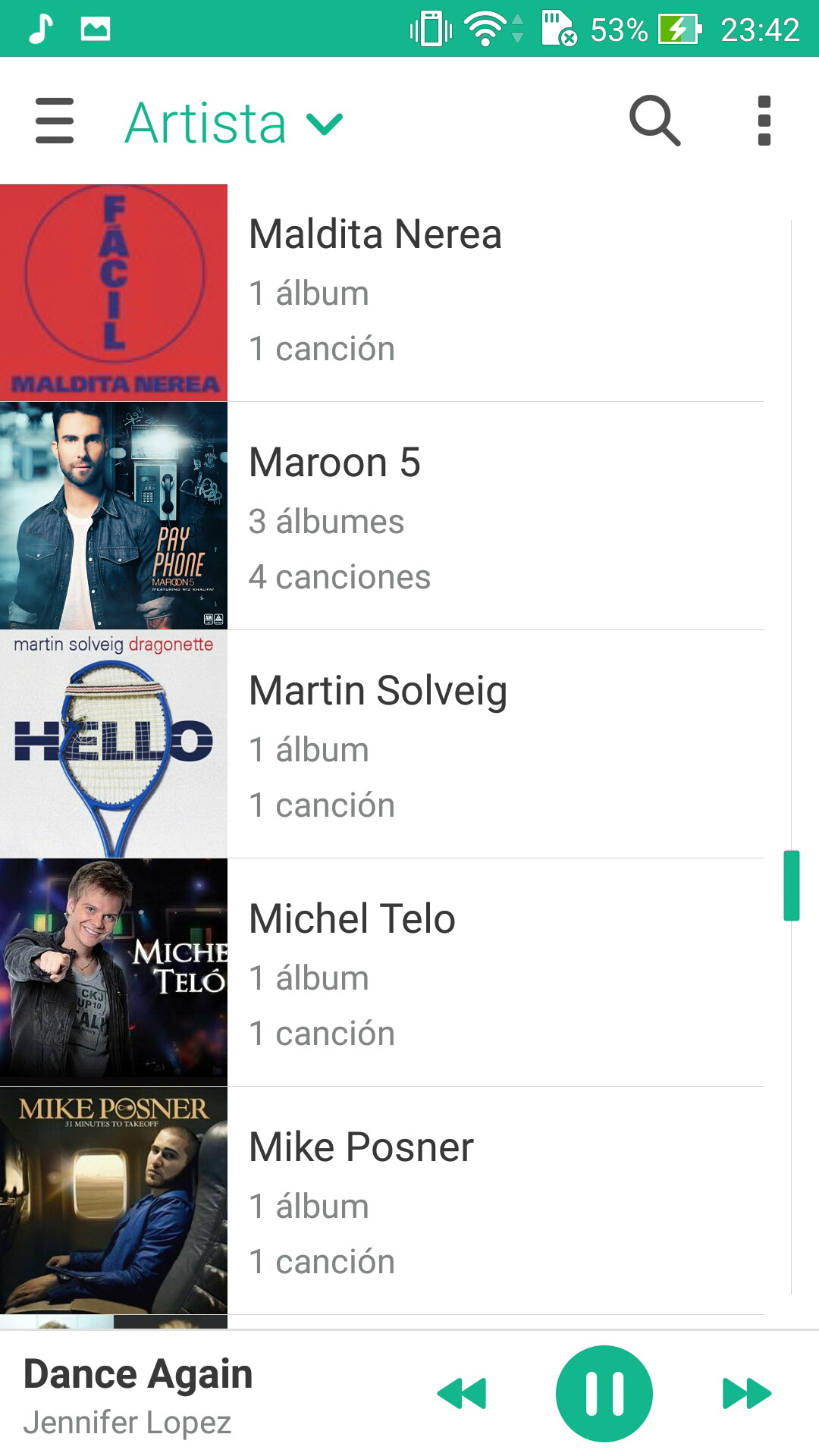This screenshot has height=1456, width=819.
Task: Go back to the previous track
Action: coord(462,1393)
